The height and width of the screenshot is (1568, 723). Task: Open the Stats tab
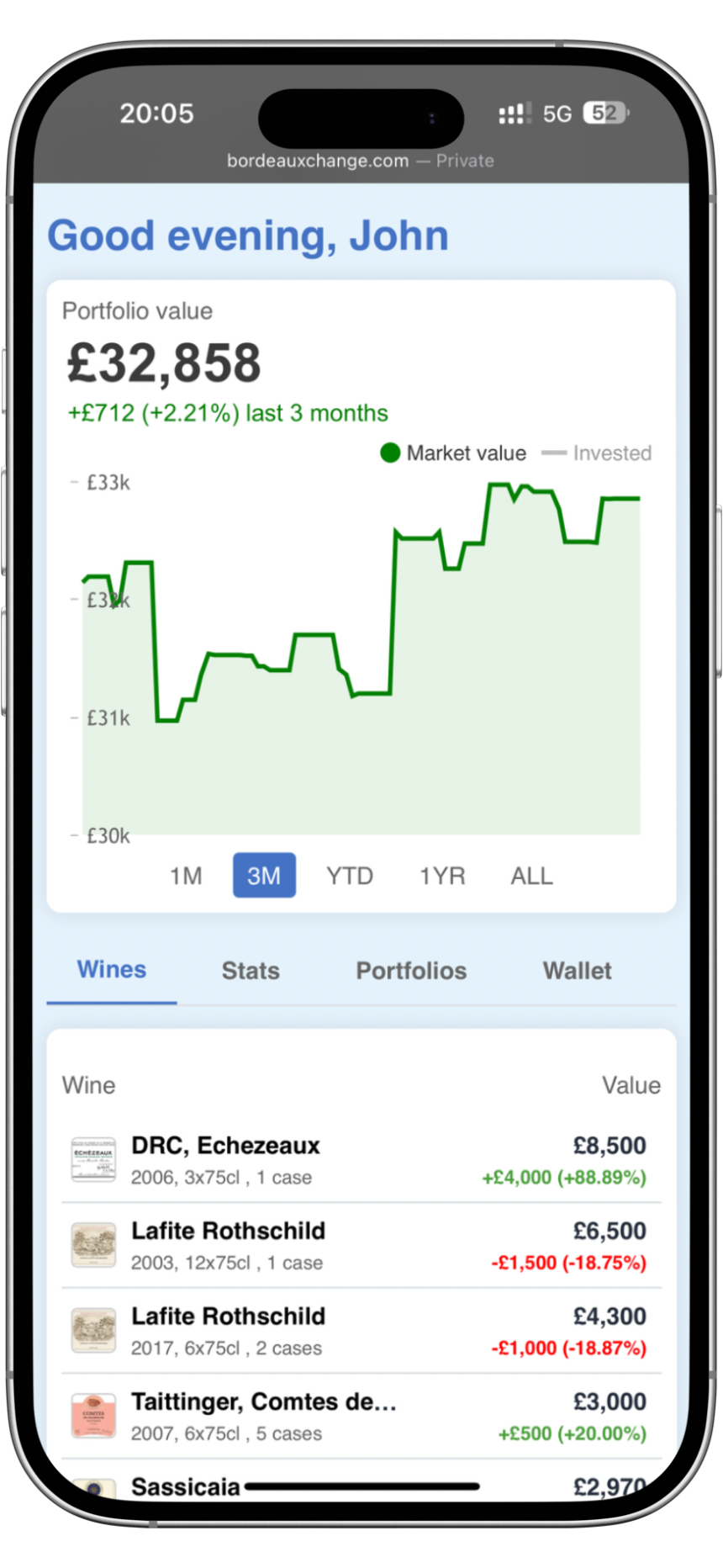point(251,971)
